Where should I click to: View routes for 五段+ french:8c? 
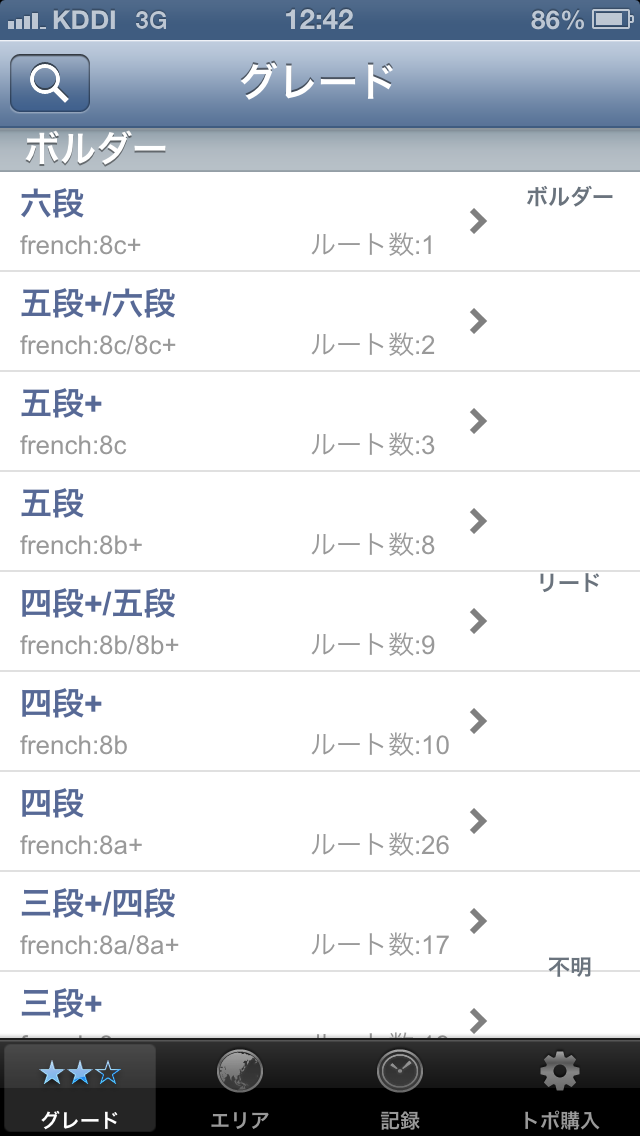(x=250, y=422)
